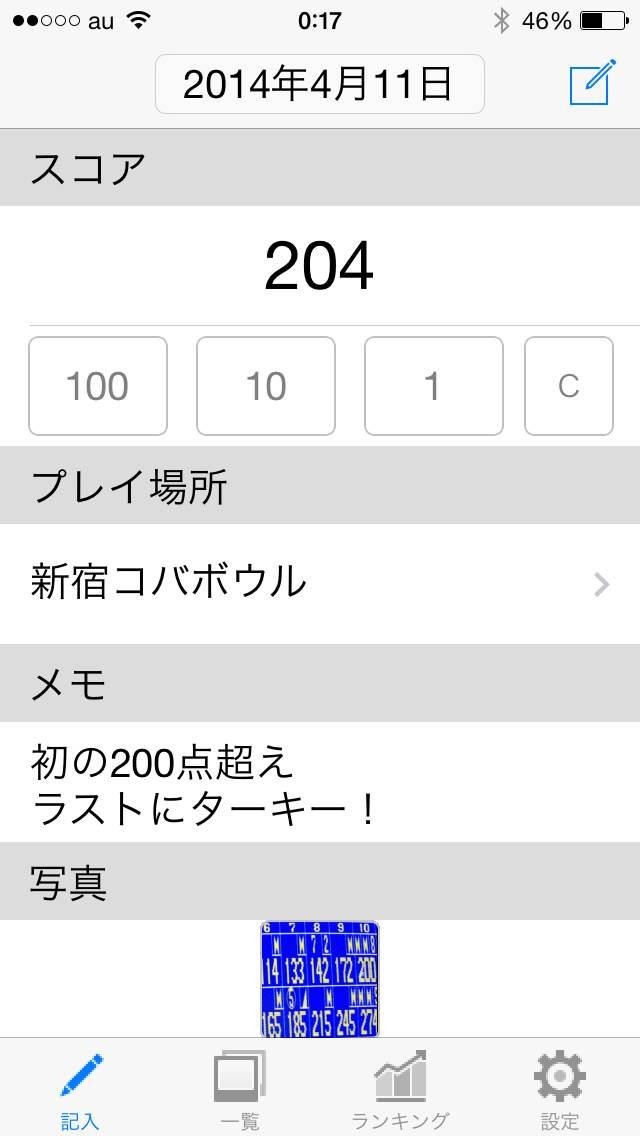Switch to the 記入 tab
The height and width of the screenshot is (1136, 640).
click(x=80, y=1090)
